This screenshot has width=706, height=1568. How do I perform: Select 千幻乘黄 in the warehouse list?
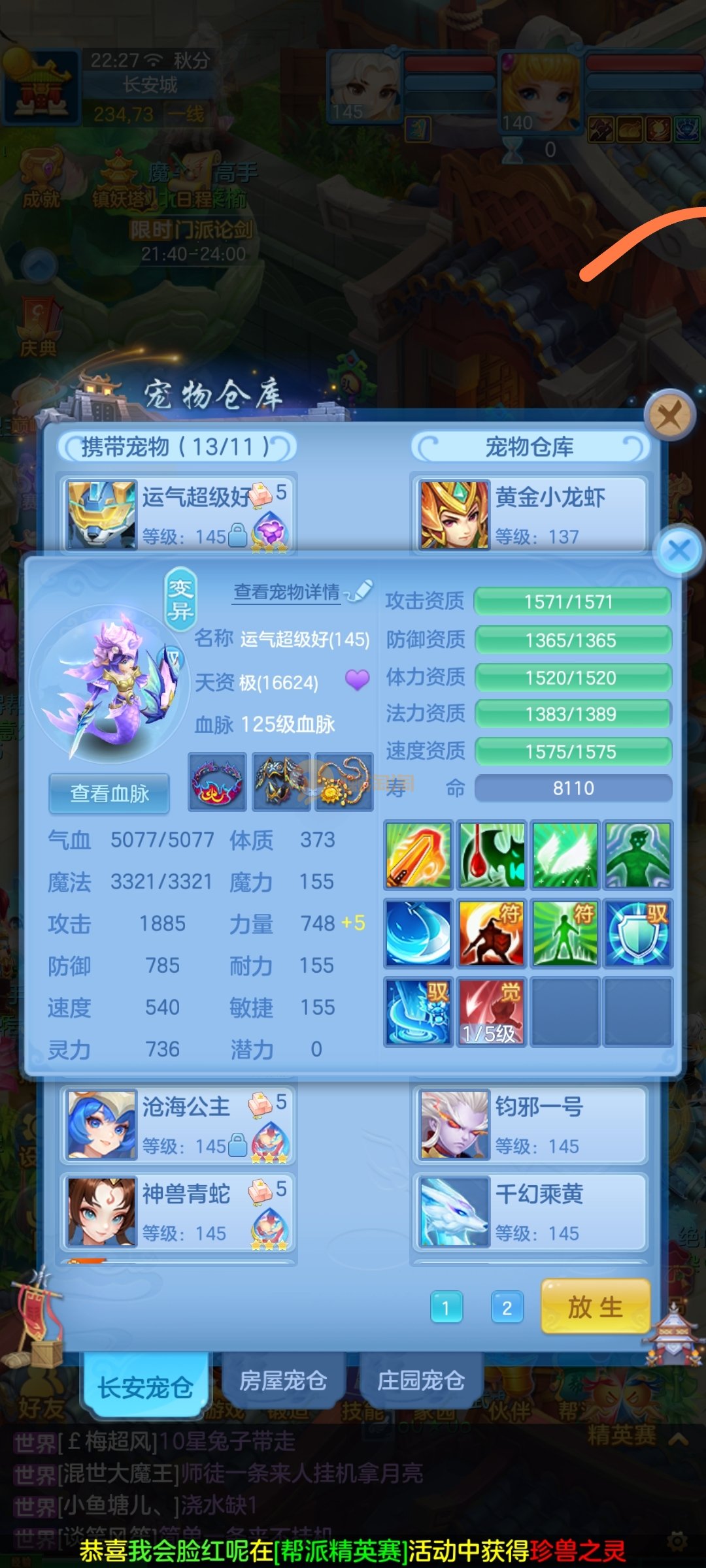[529, 1211]
